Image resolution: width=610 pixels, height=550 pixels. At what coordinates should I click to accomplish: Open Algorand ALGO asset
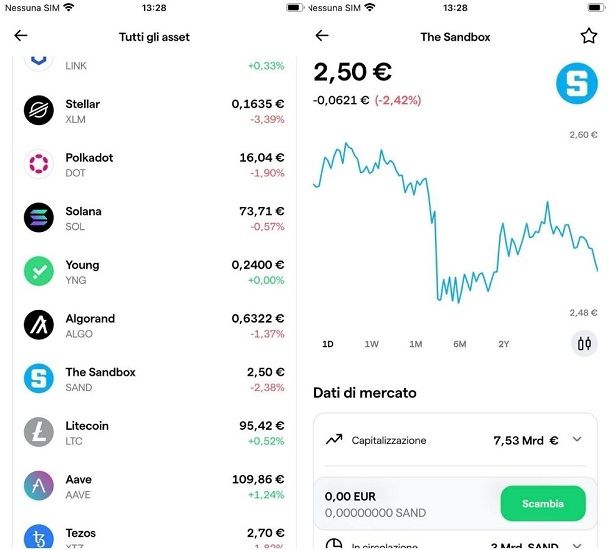(x=153, y=325)
